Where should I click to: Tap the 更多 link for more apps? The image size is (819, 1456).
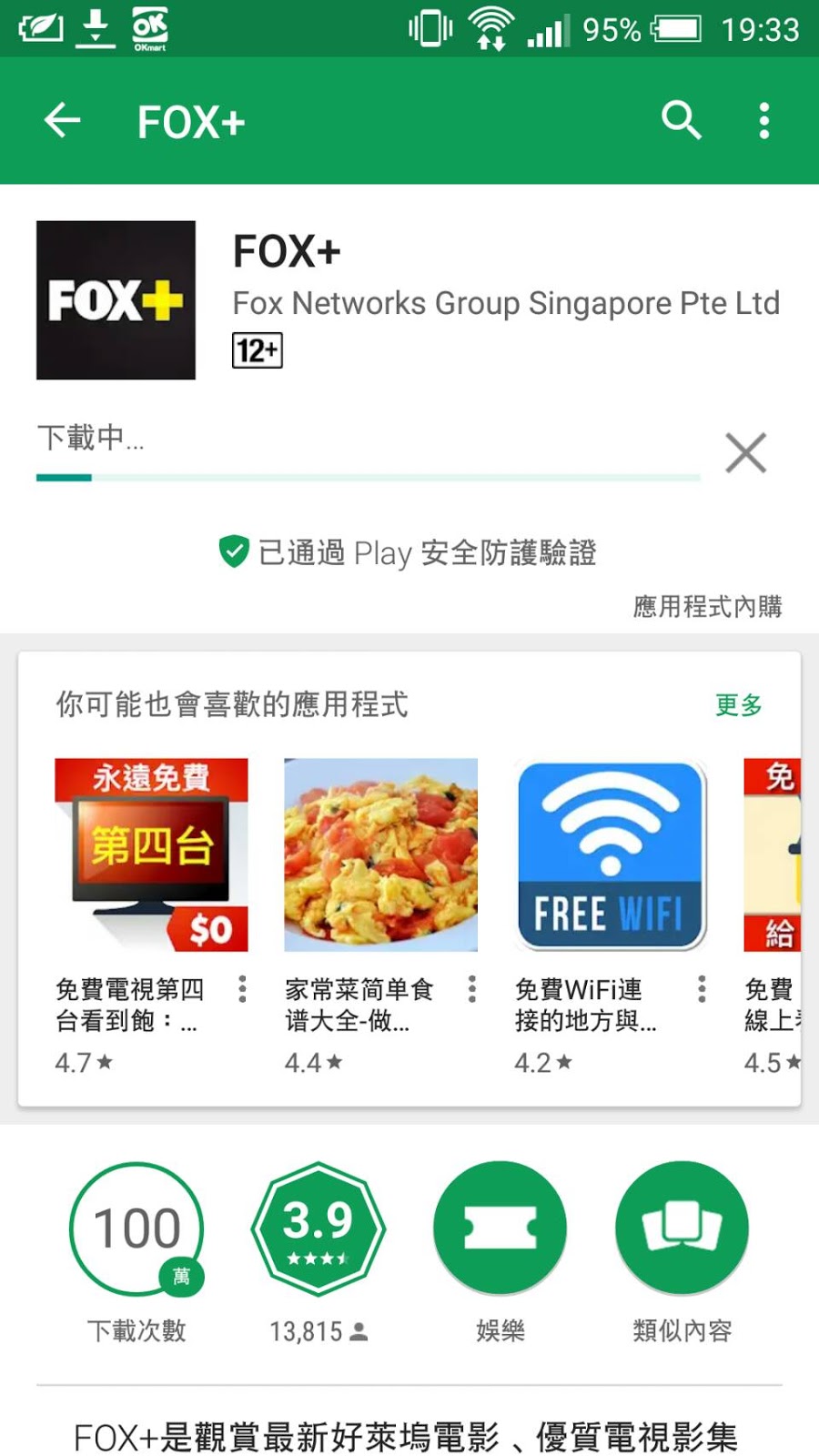(x=738, y=705)
